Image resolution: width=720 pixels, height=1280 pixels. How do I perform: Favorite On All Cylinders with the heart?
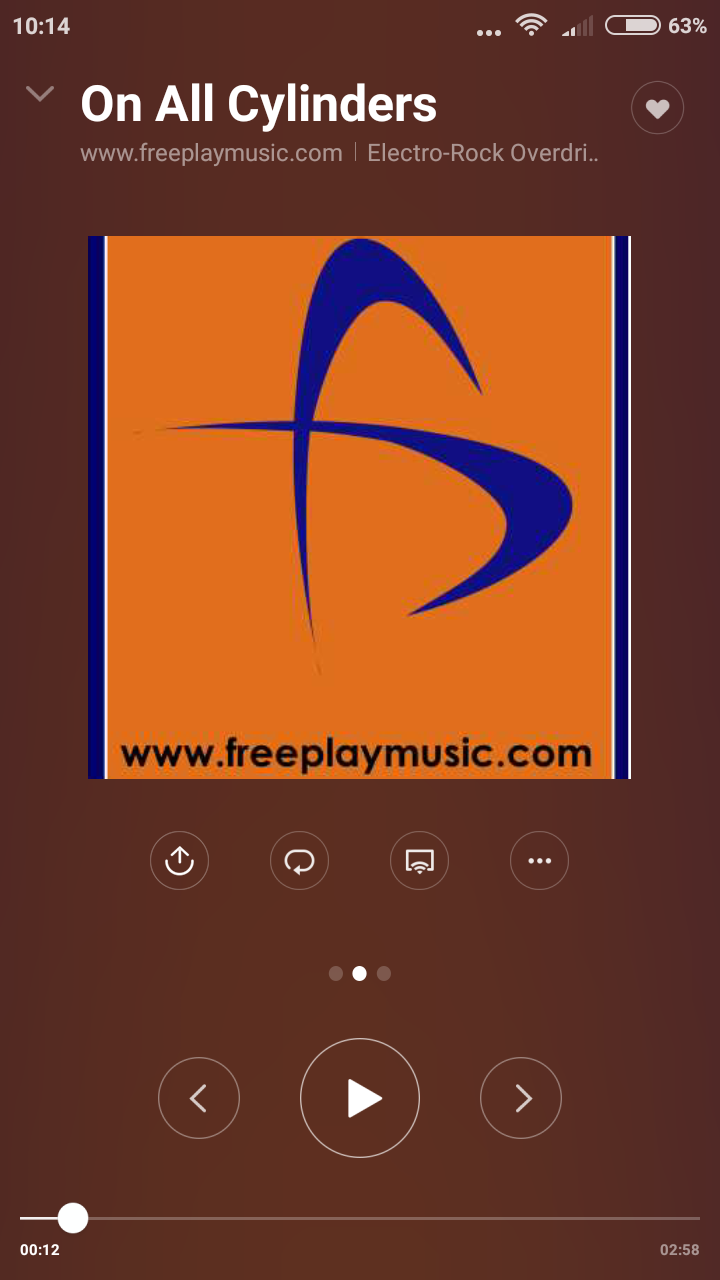point(657,108)
